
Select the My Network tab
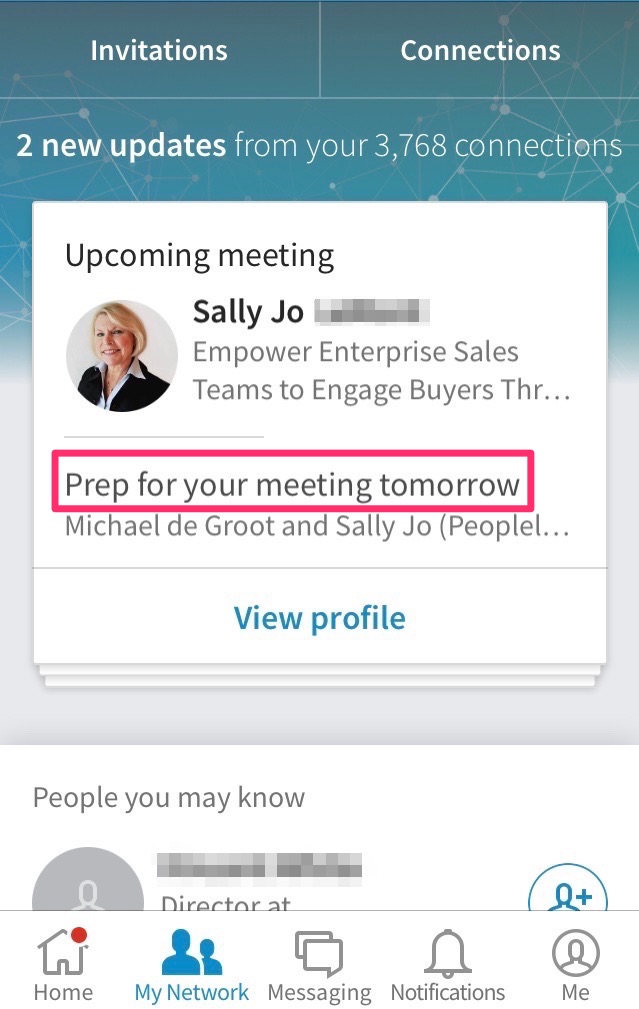click(192, 965)
